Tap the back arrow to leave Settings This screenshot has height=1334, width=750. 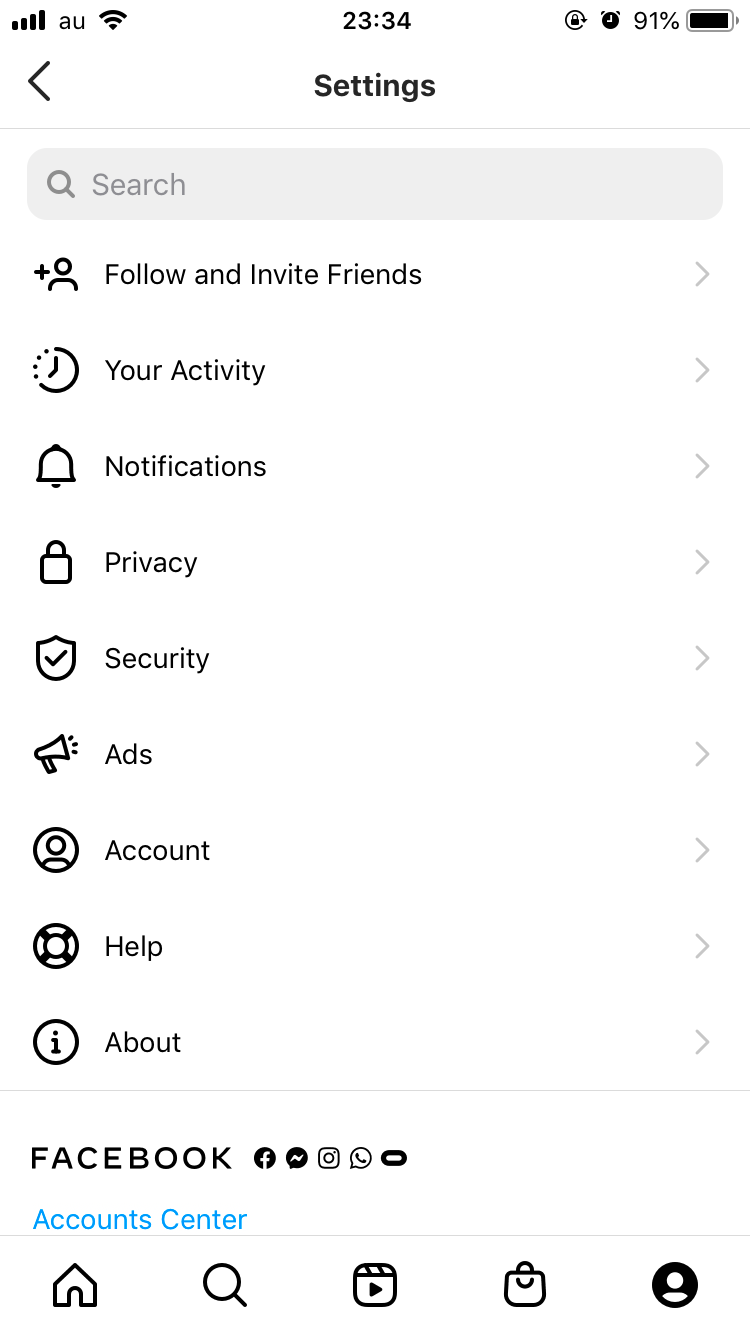[x=40, y=82]
